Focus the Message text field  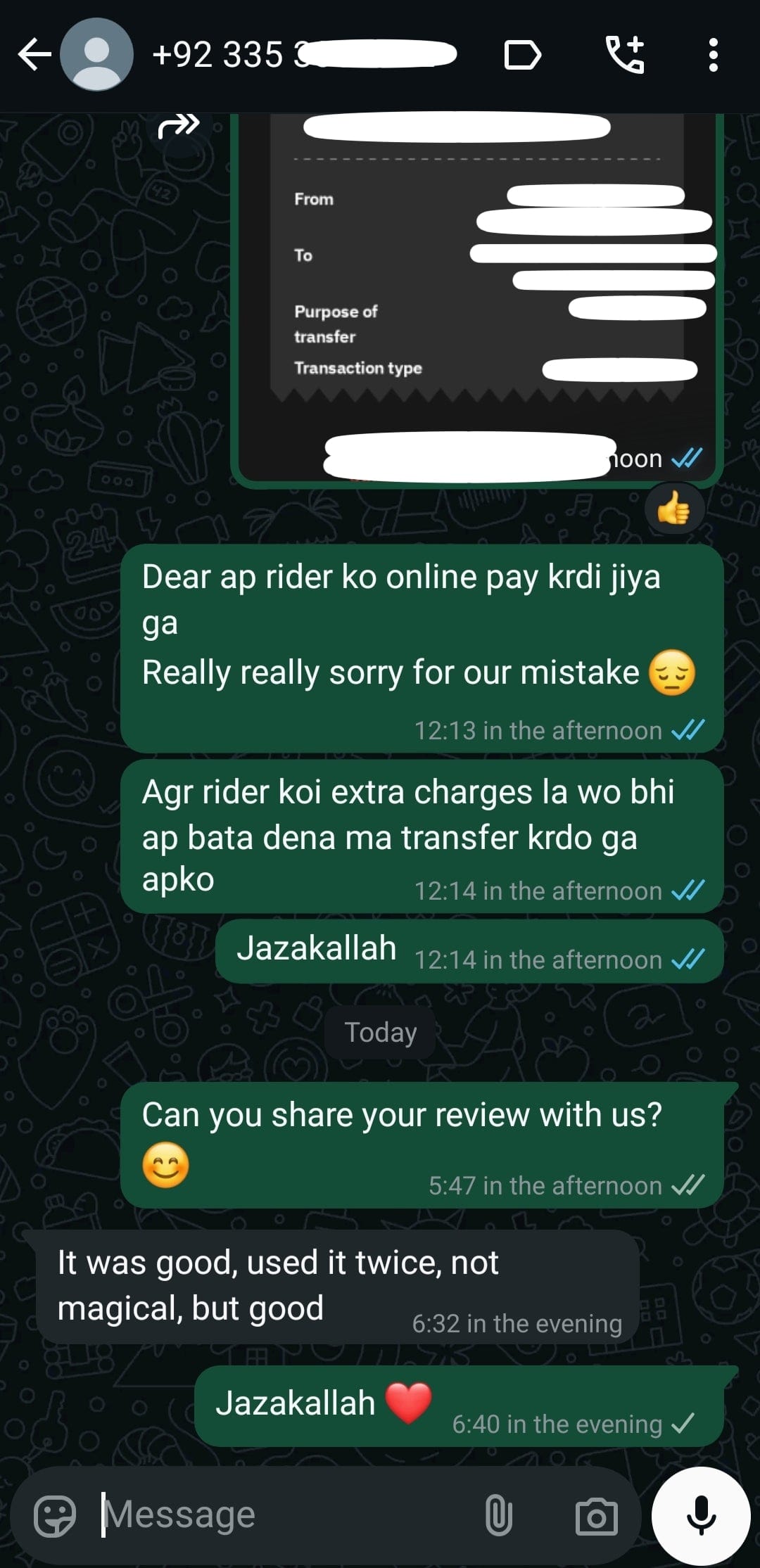click(x=281, y=1515)
